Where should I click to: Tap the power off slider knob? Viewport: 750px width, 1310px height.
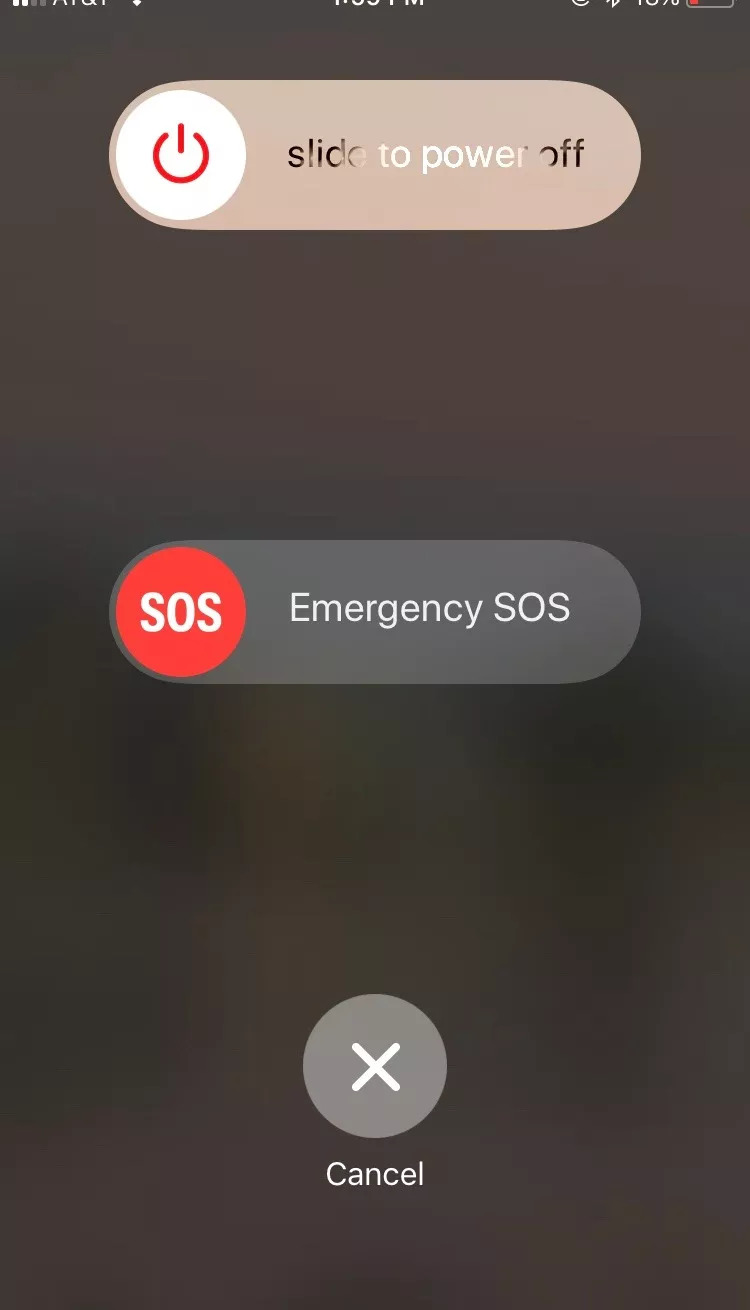181,156
